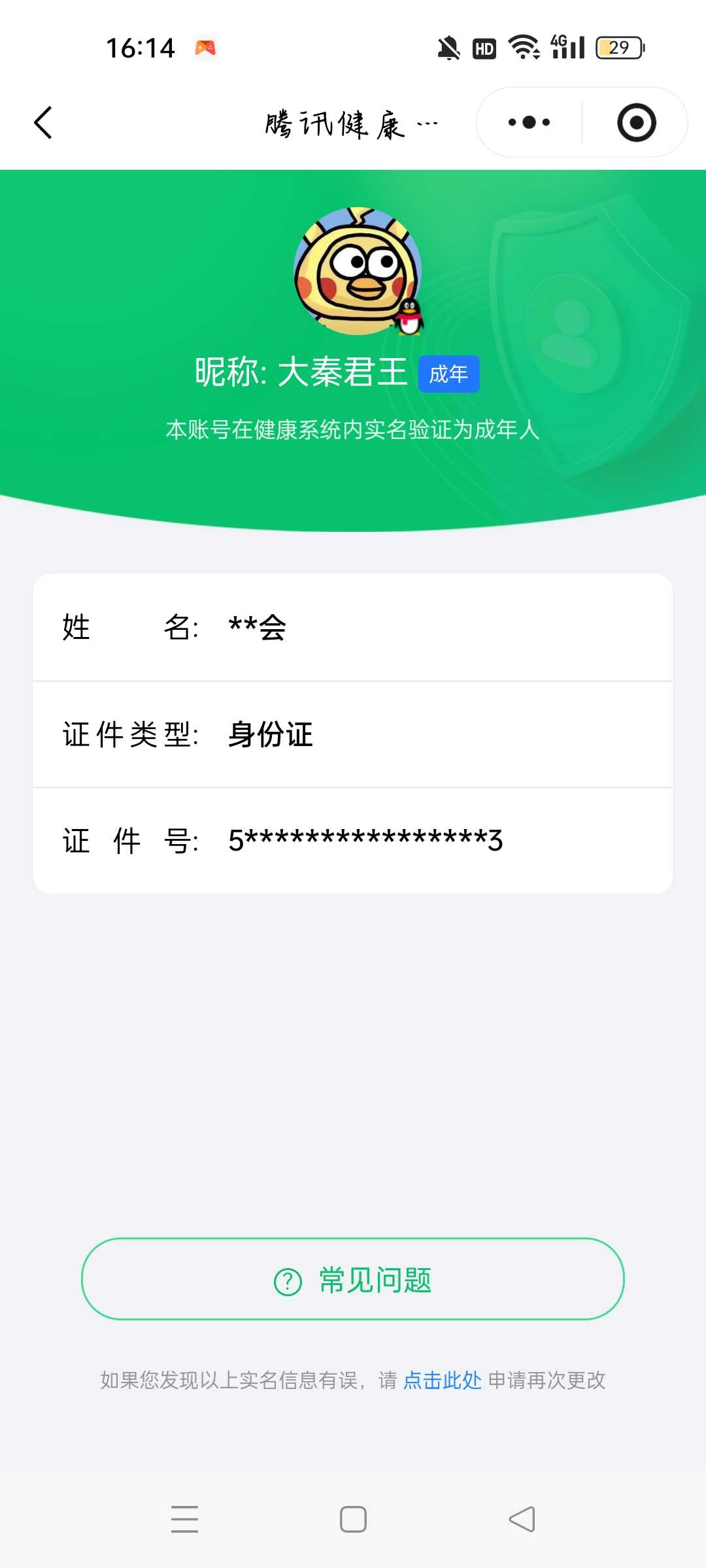The width and height of the screenshot is (706, 1568).
Task: Select the 证件号 ID number row
Action: click(353, 841)
